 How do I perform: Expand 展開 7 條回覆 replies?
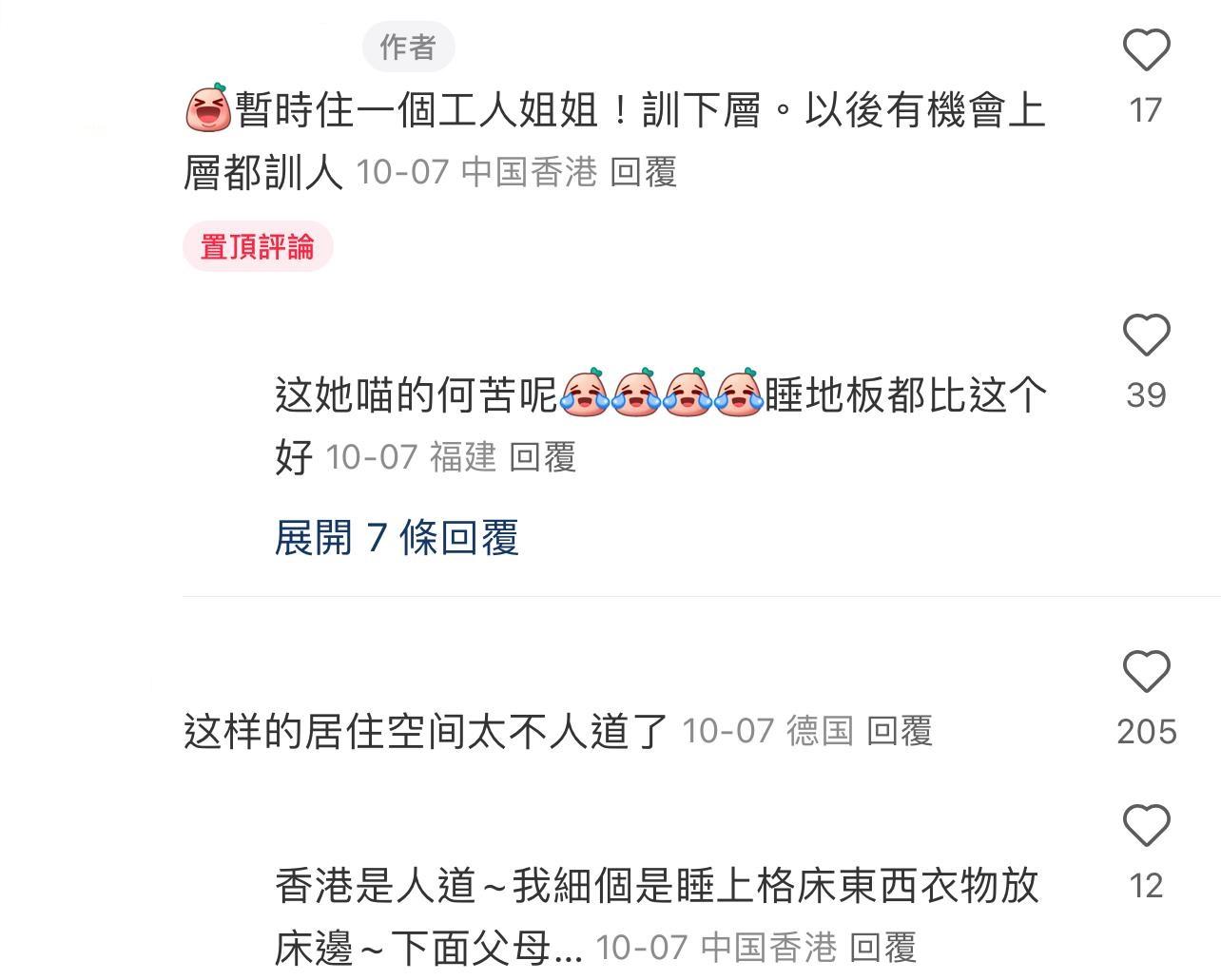[x=397, y=538]
